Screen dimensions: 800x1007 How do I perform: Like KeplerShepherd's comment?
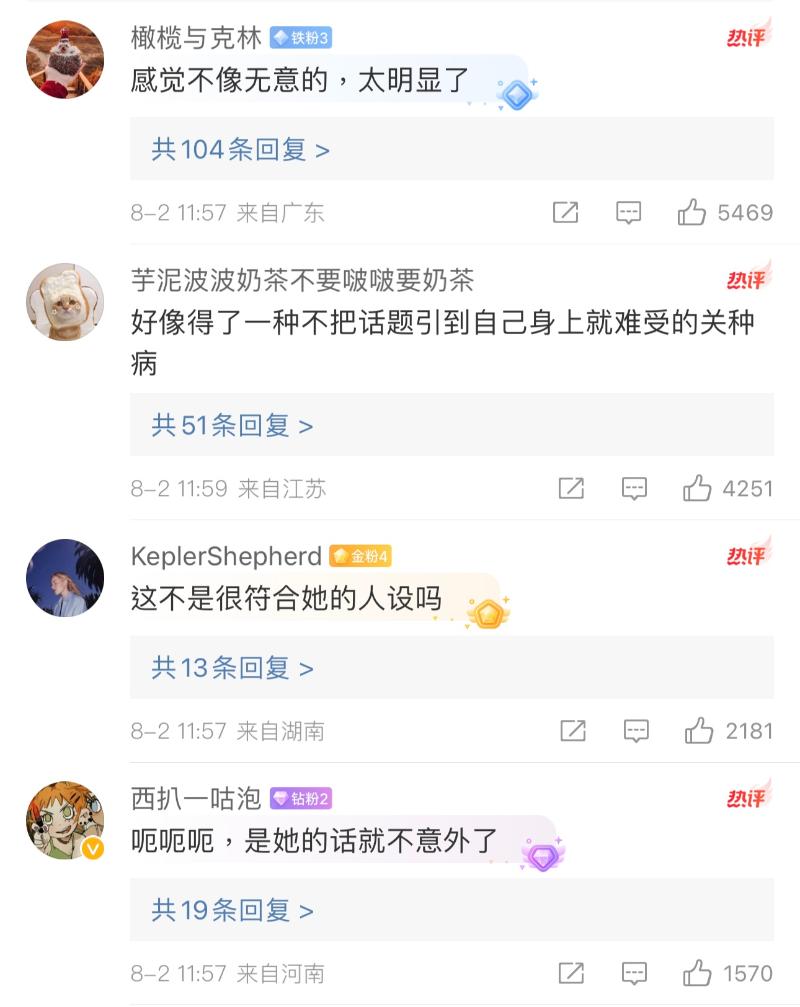(x=699, y=731)
